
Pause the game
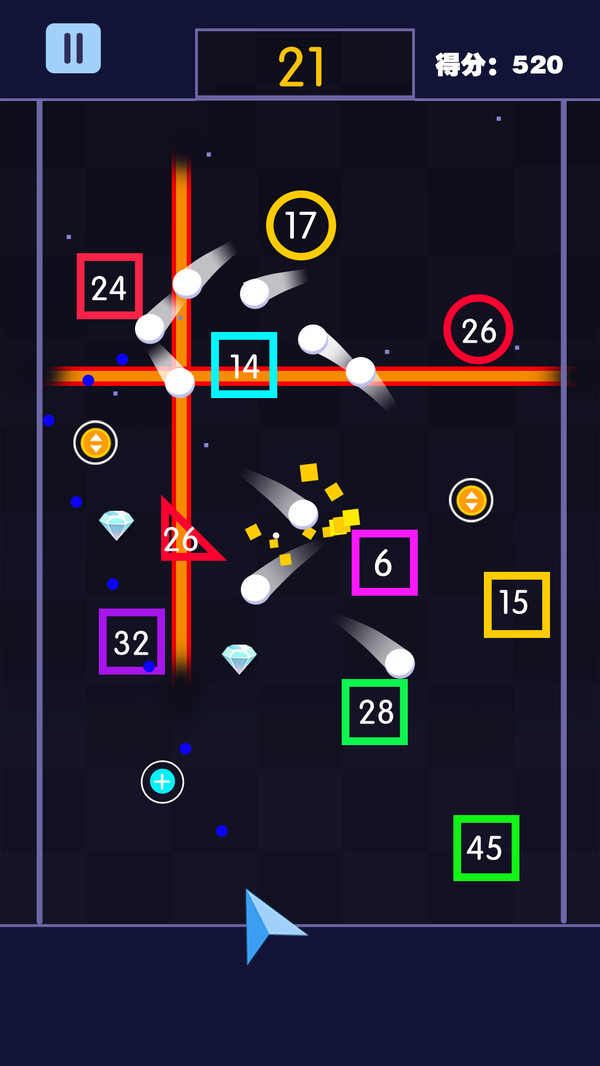pyautogui.click(x=73, y=48)
